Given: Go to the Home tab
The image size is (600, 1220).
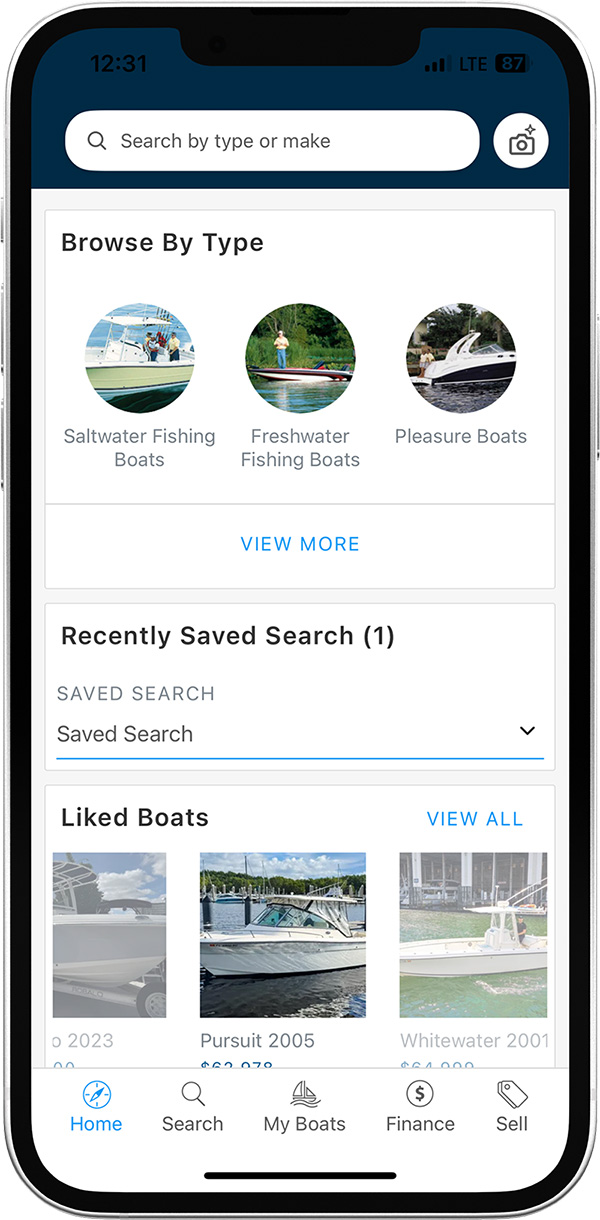Looking at the screenshot, I should click(96, 1106).
